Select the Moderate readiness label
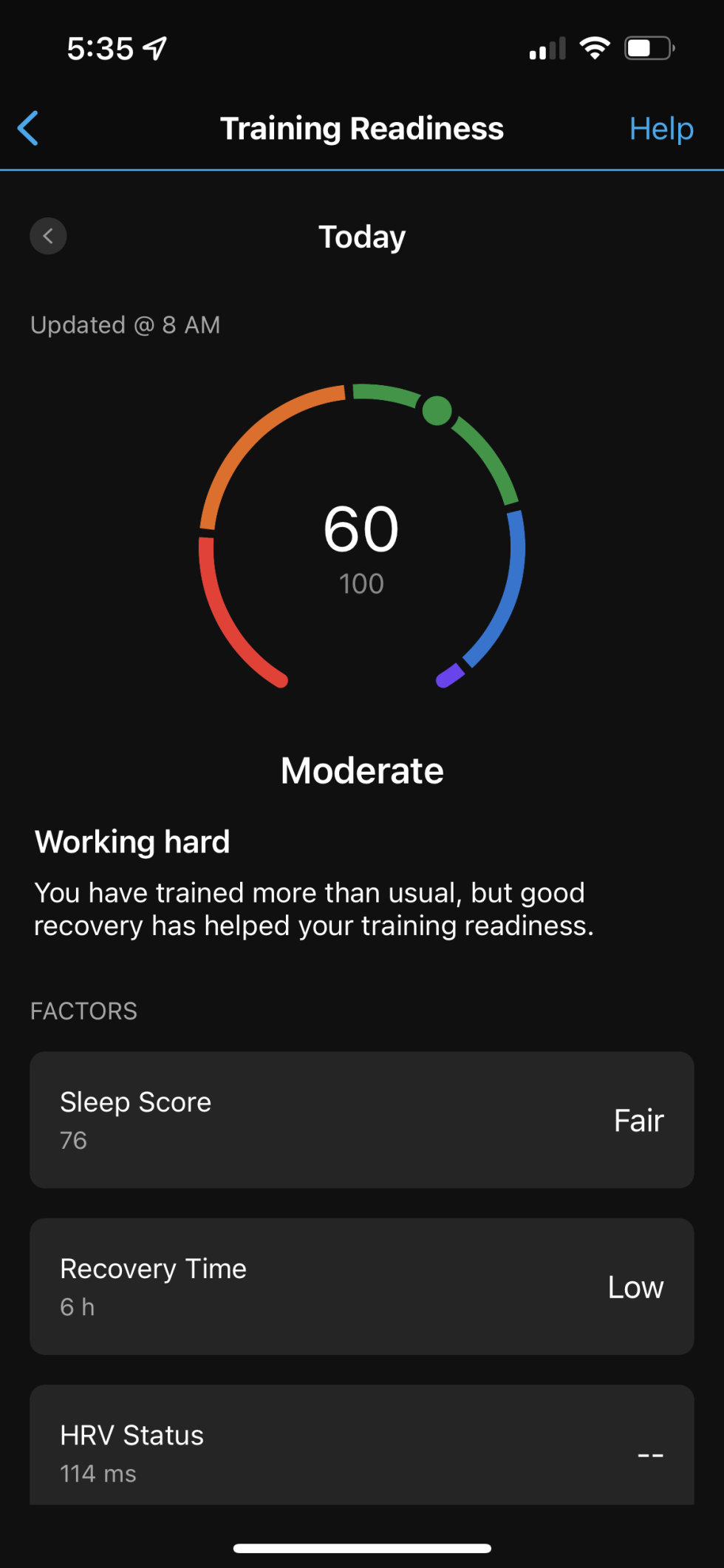The height and width of the screenshot is (1568, 724). click(x=361, y=769)
